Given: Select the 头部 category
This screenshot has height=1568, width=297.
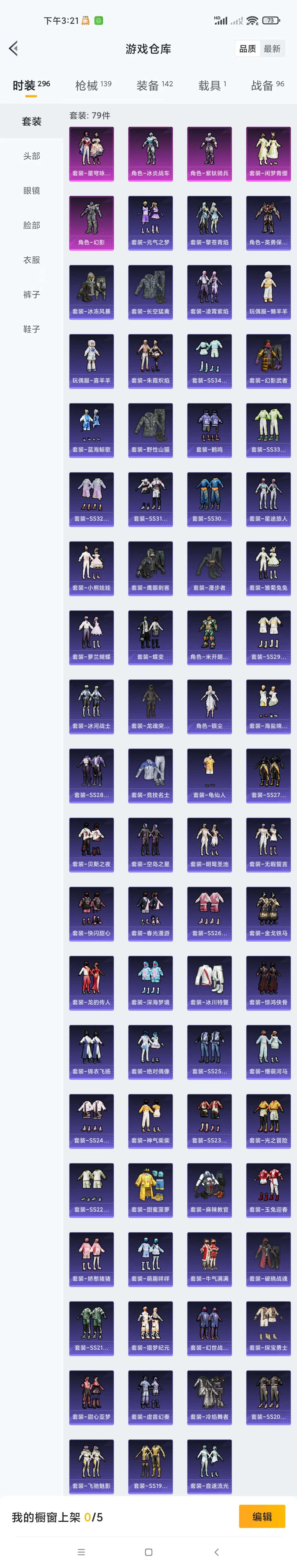Looking at the screenshot, I should tap(32, 156).
